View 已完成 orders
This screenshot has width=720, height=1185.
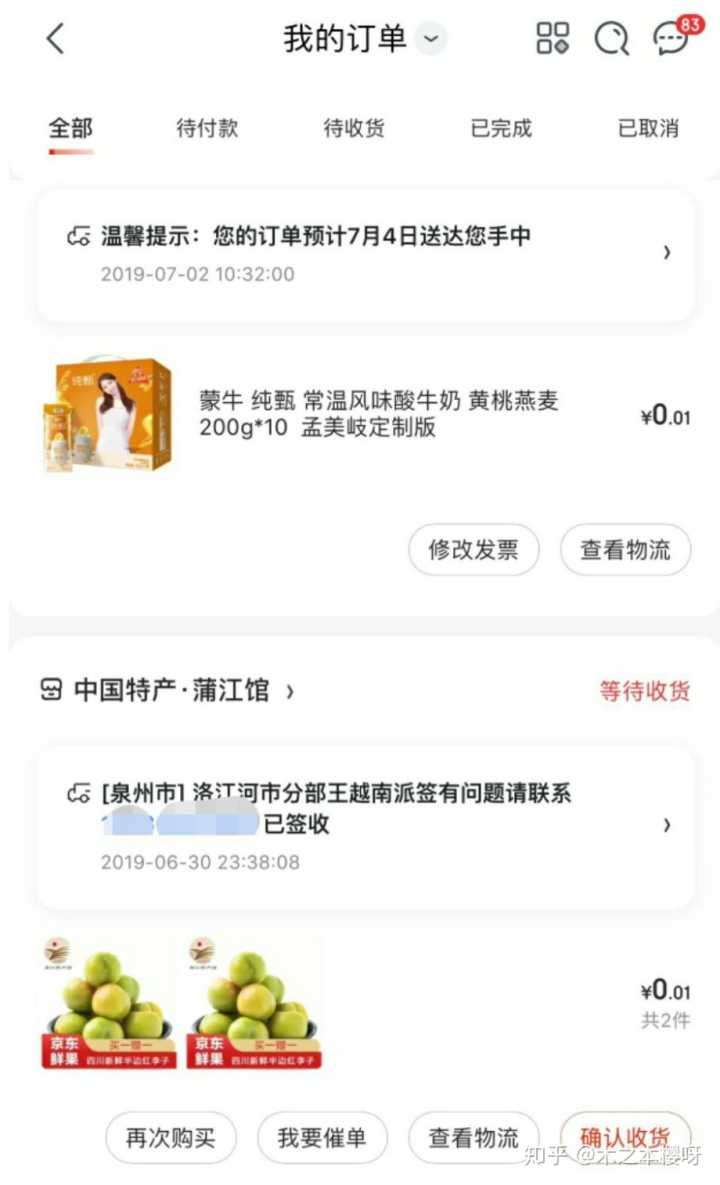click(x=501, y=128)
